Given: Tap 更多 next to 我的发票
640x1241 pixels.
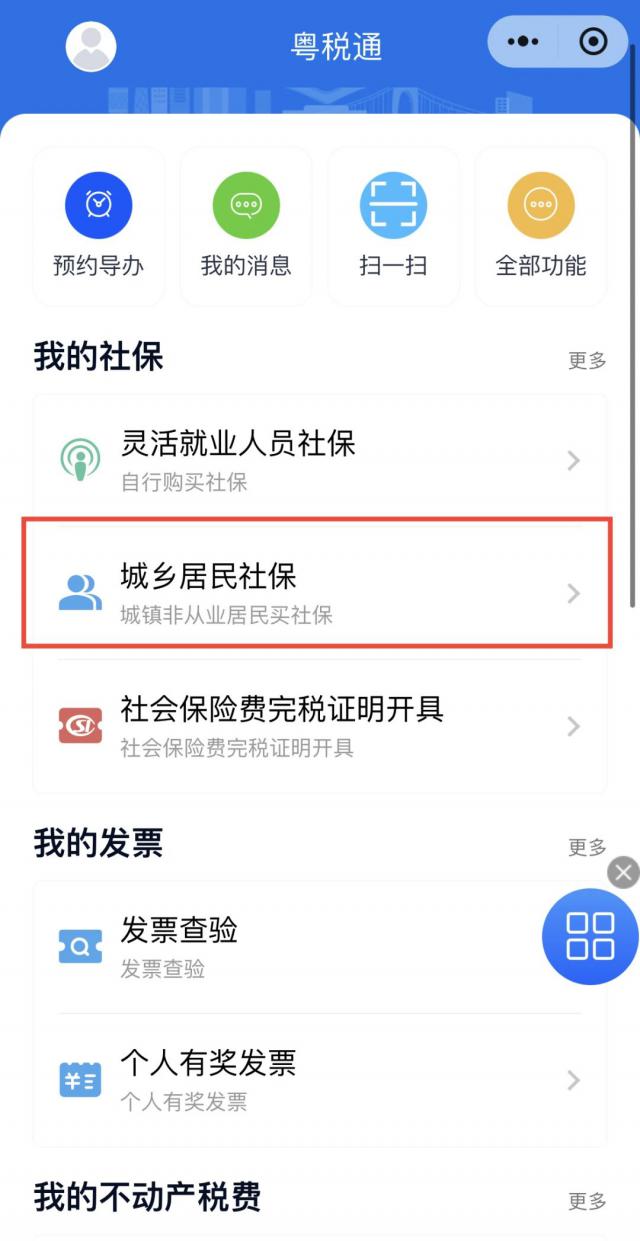Looking at the screenshot, I should (x=587, y=848).
